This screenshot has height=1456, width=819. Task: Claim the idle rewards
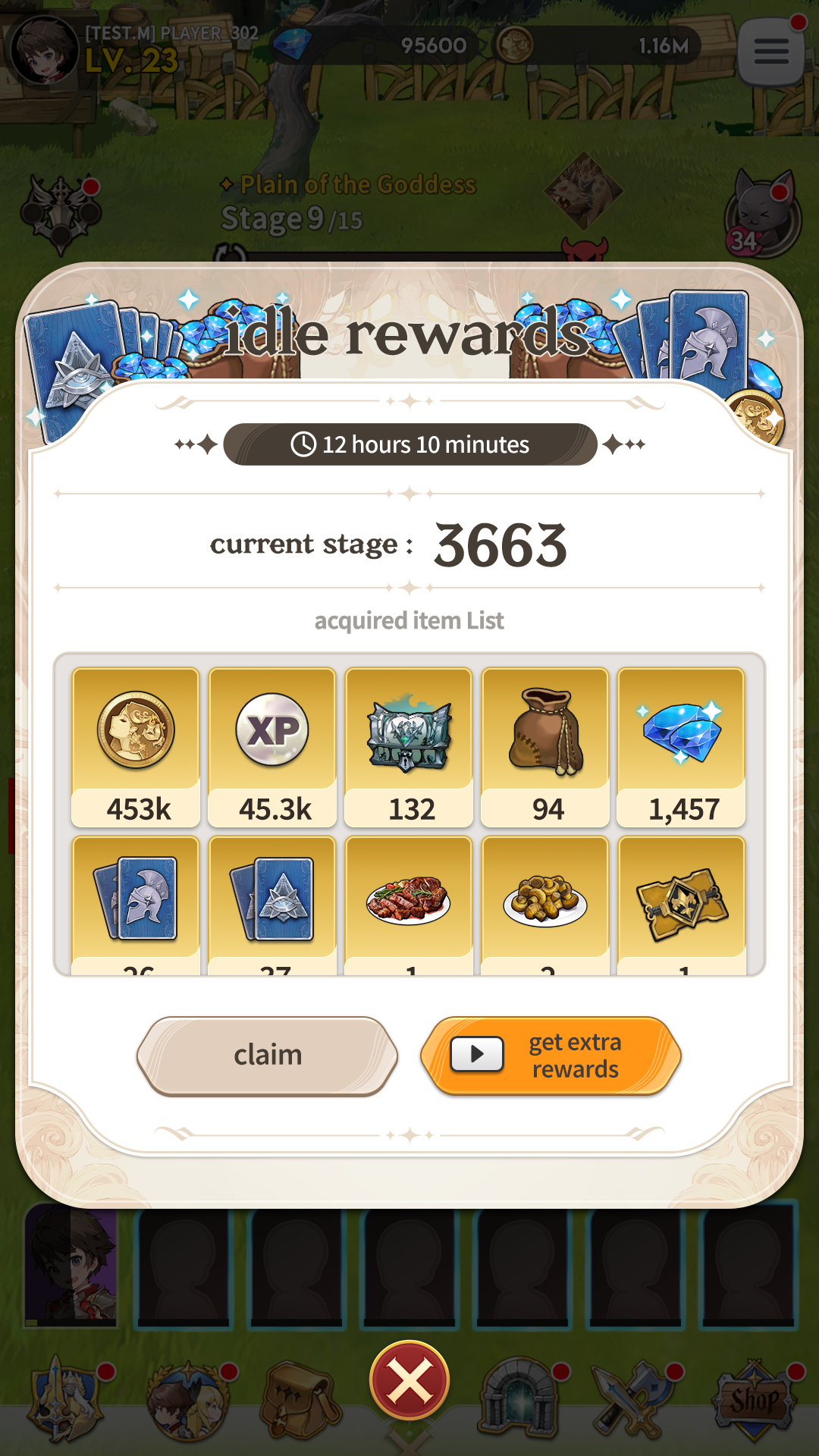[267, 1056]
